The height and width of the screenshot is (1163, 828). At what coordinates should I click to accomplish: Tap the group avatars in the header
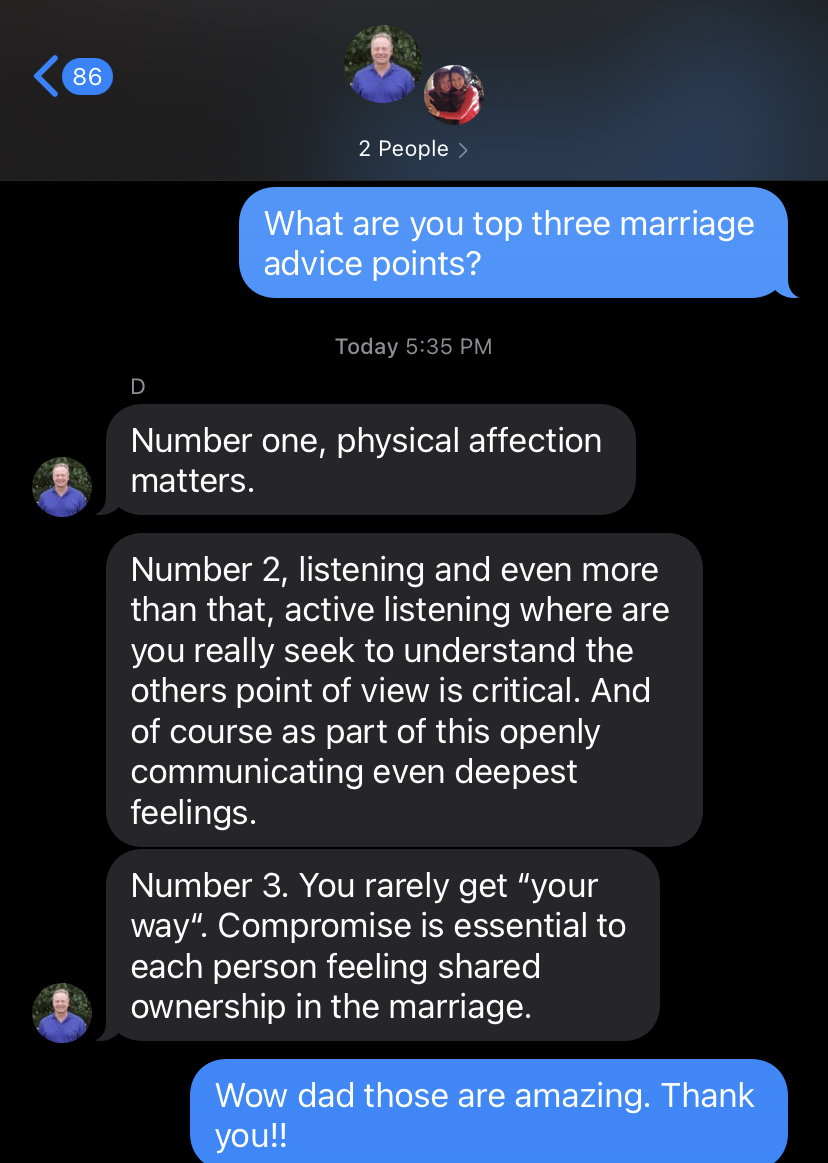[412, 76]
